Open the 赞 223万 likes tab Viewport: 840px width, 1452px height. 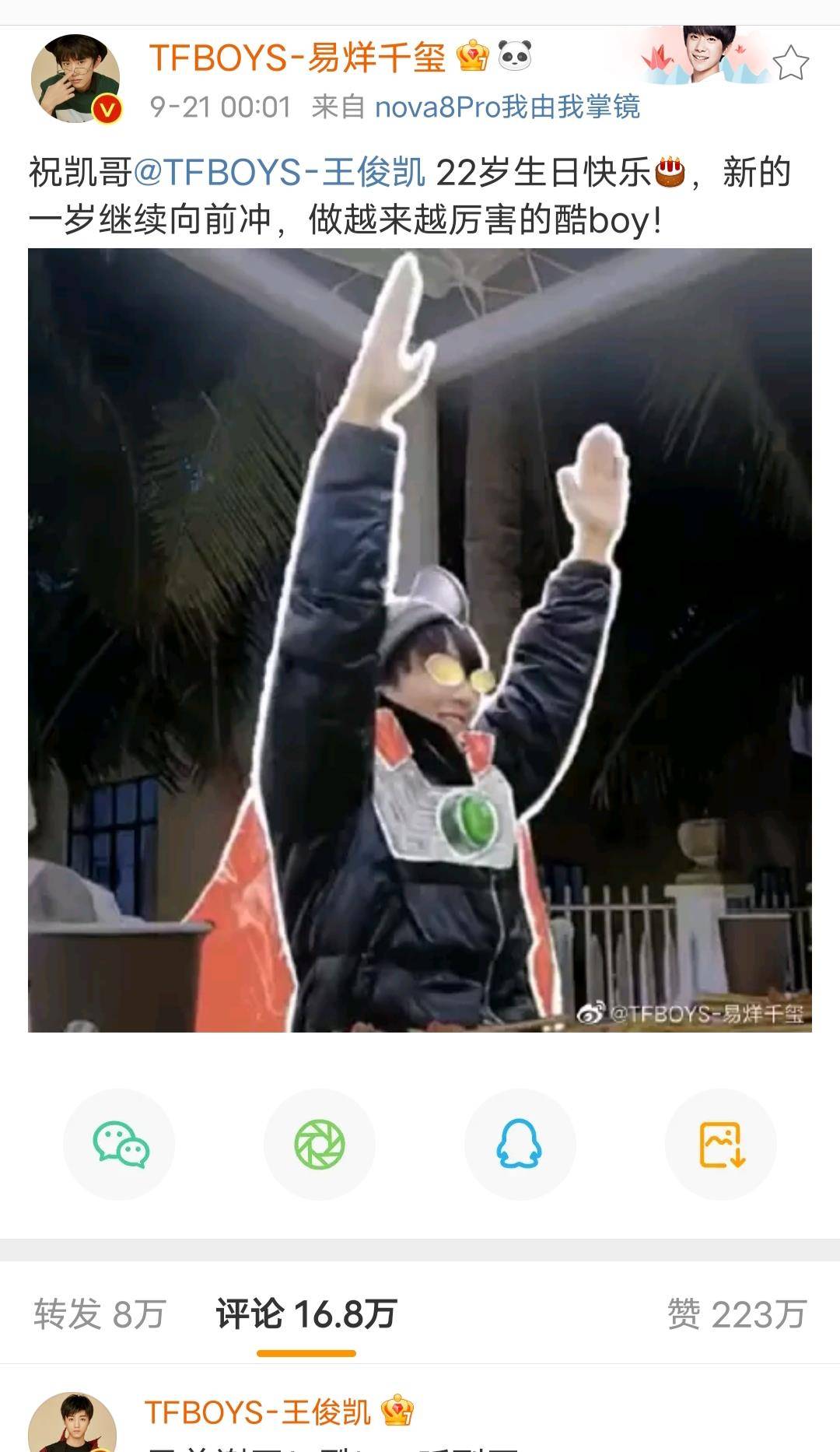click(x=736, y=1314)
